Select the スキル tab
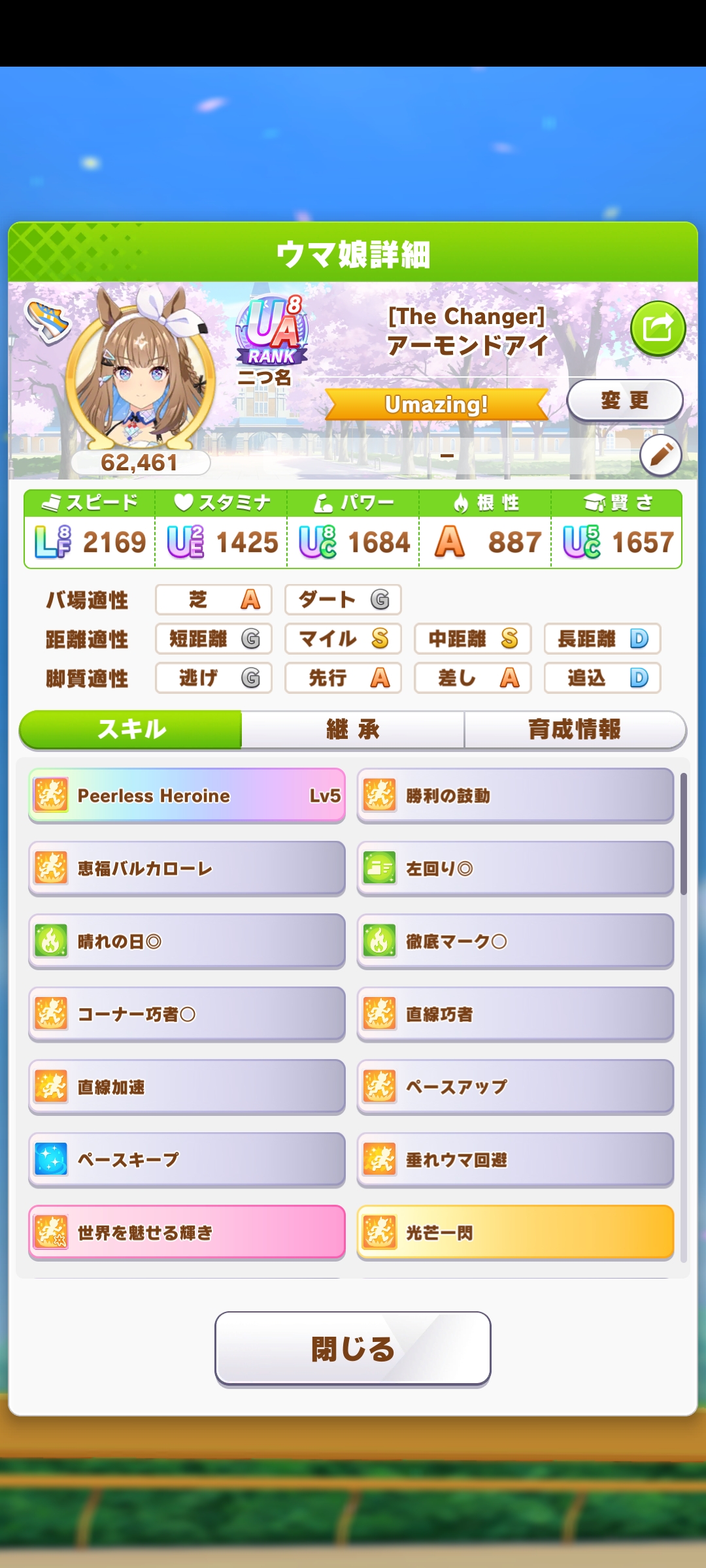 coord(131,729)
